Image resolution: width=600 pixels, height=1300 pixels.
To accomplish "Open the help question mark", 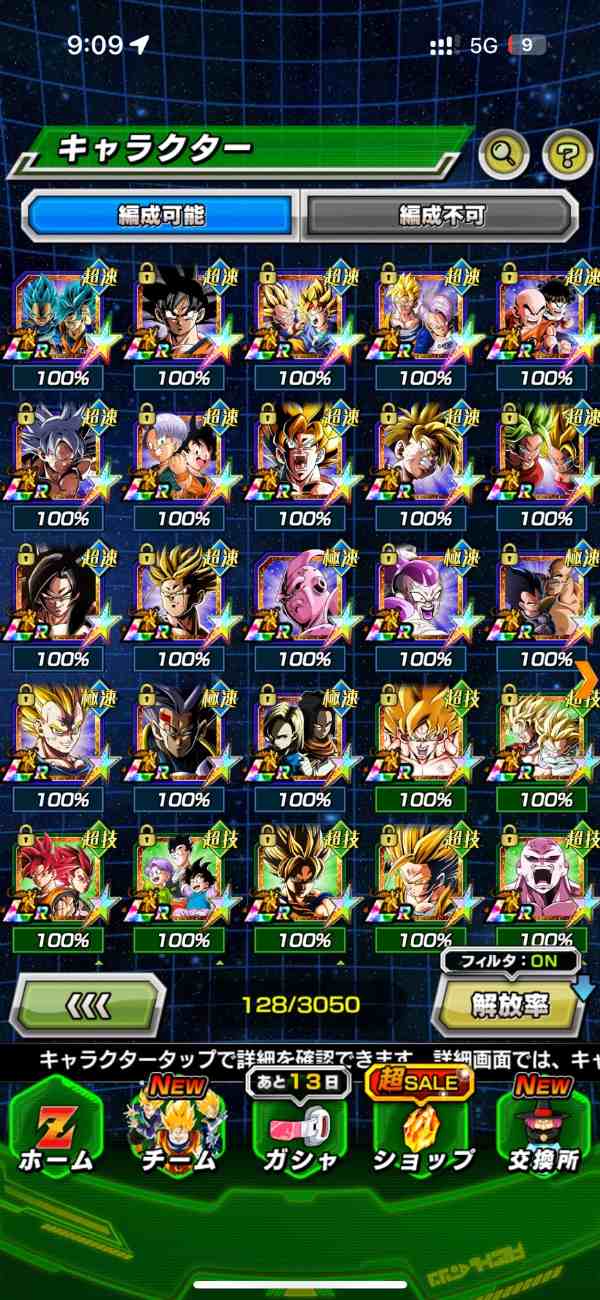I will click(567, 153).
